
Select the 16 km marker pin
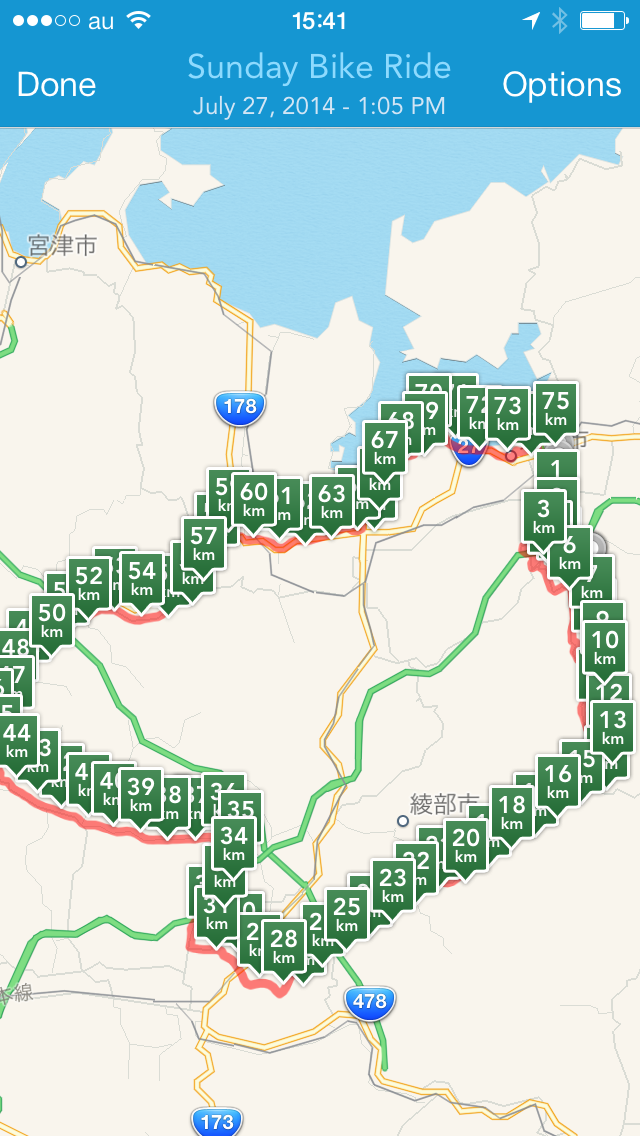(558, 780)
